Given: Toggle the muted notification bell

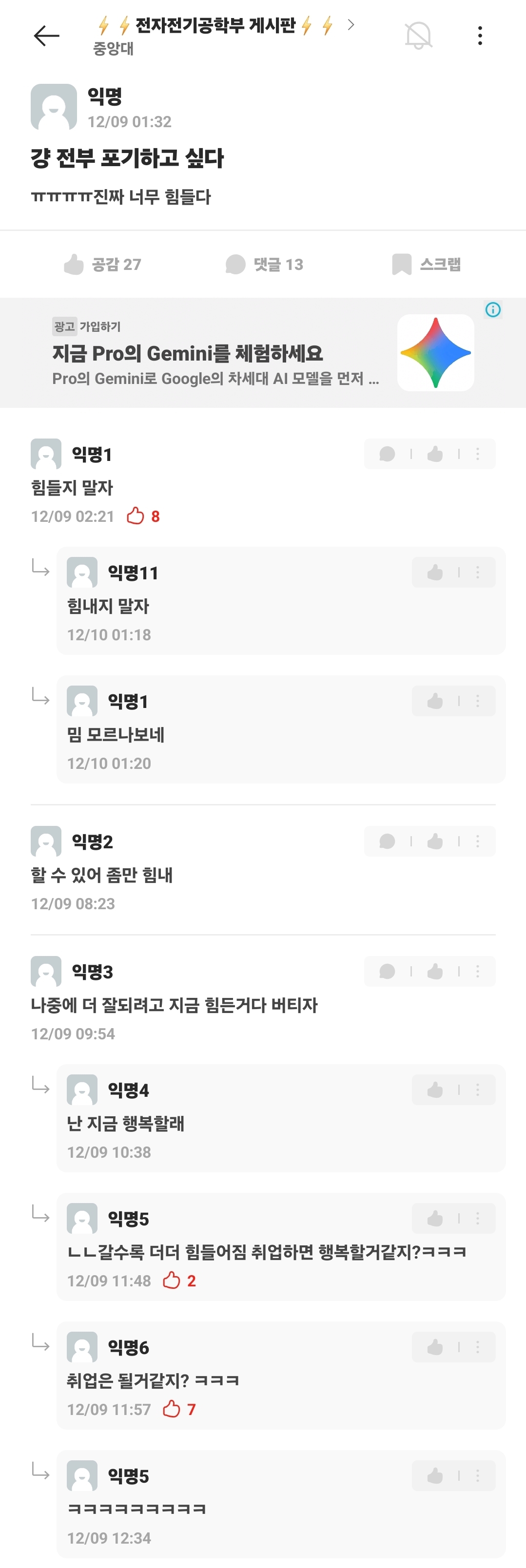Looking at the screenshot, I should (x=418, y=36).
